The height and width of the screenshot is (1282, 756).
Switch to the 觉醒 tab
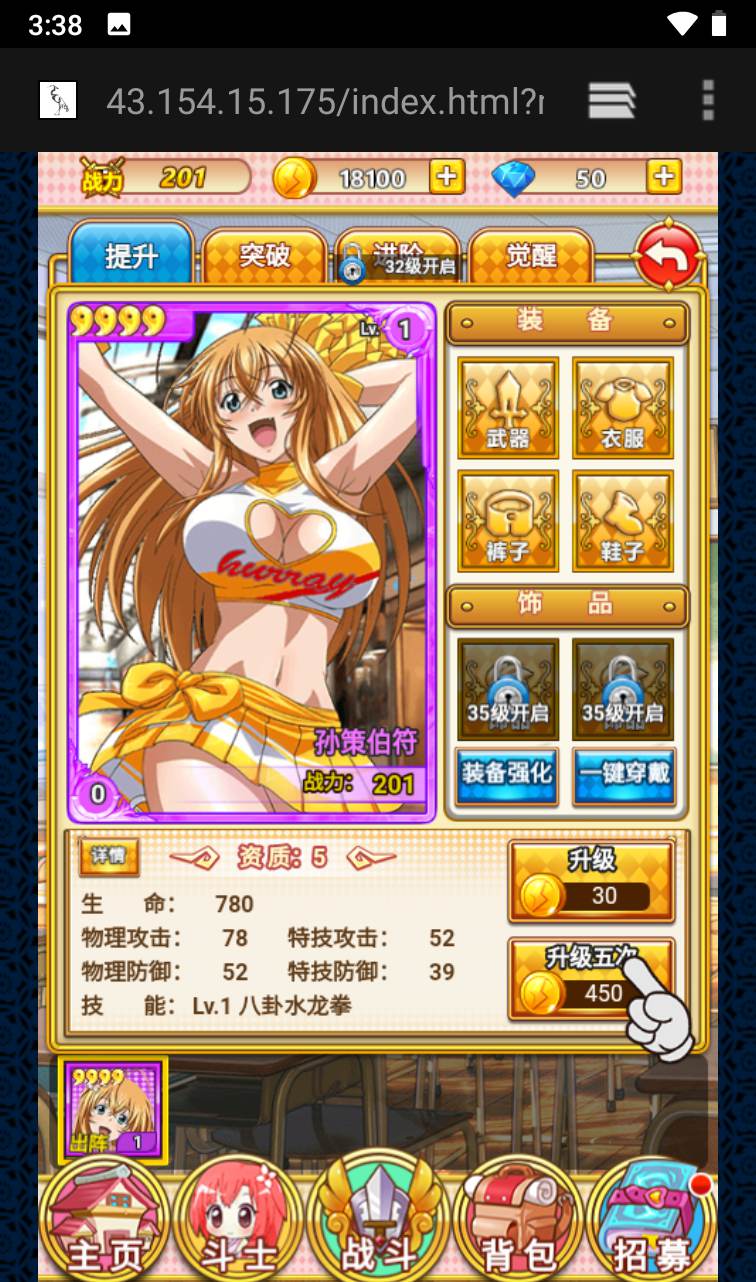[531, 256]
